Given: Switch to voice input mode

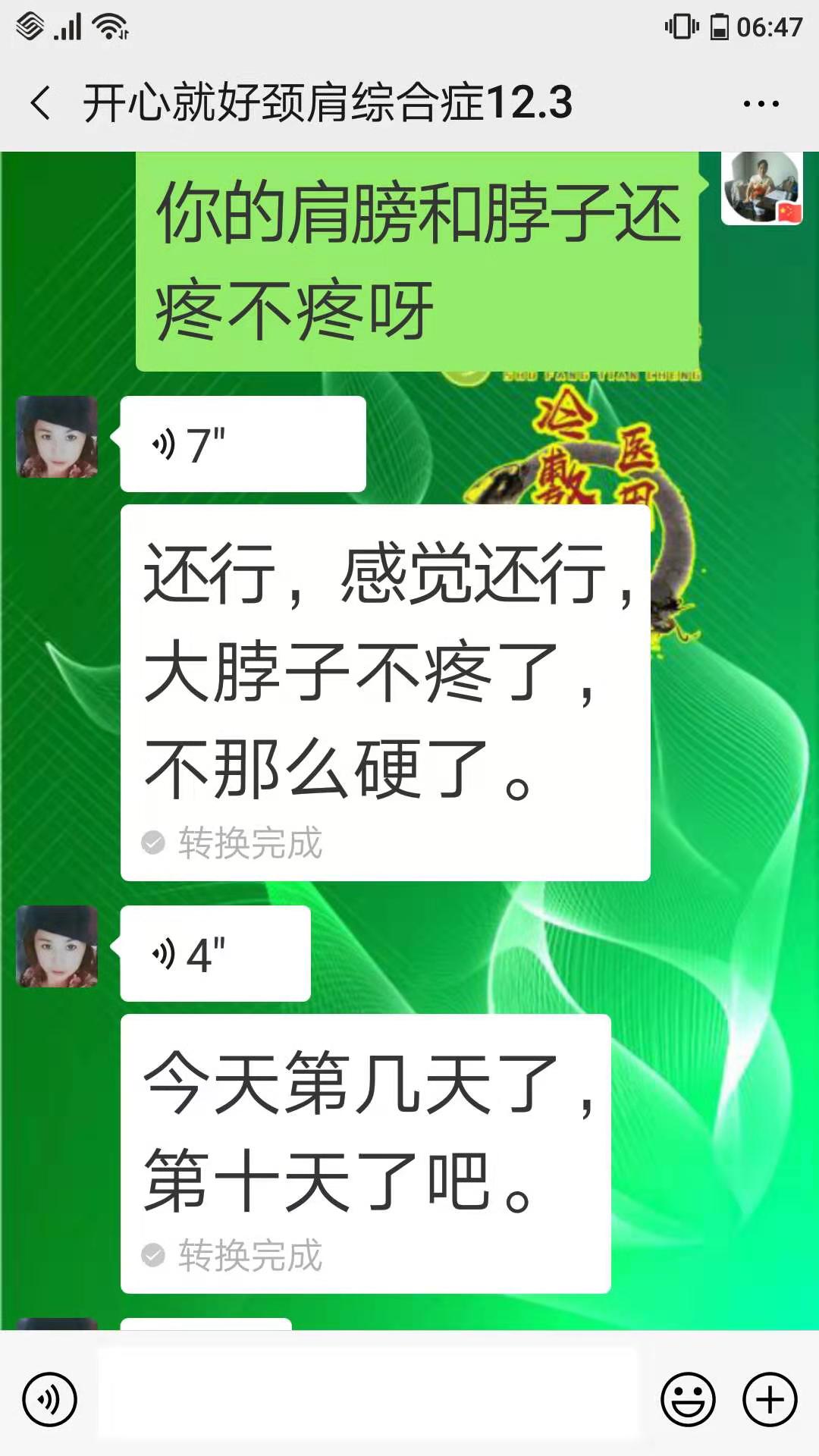Looking at the screenshot, I should 50,1399.
